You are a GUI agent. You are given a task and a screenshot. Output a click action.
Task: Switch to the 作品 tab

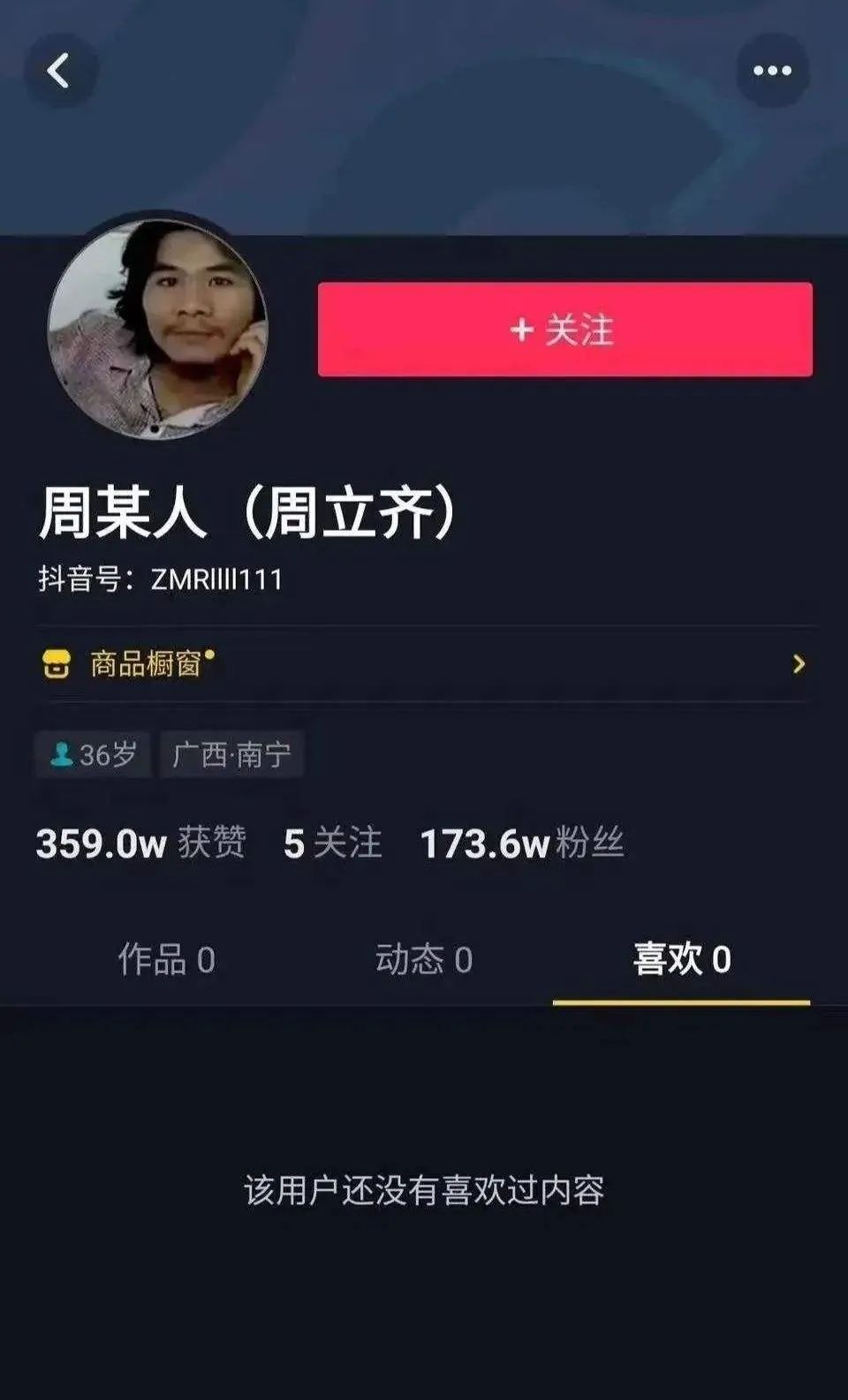point(167,959)
